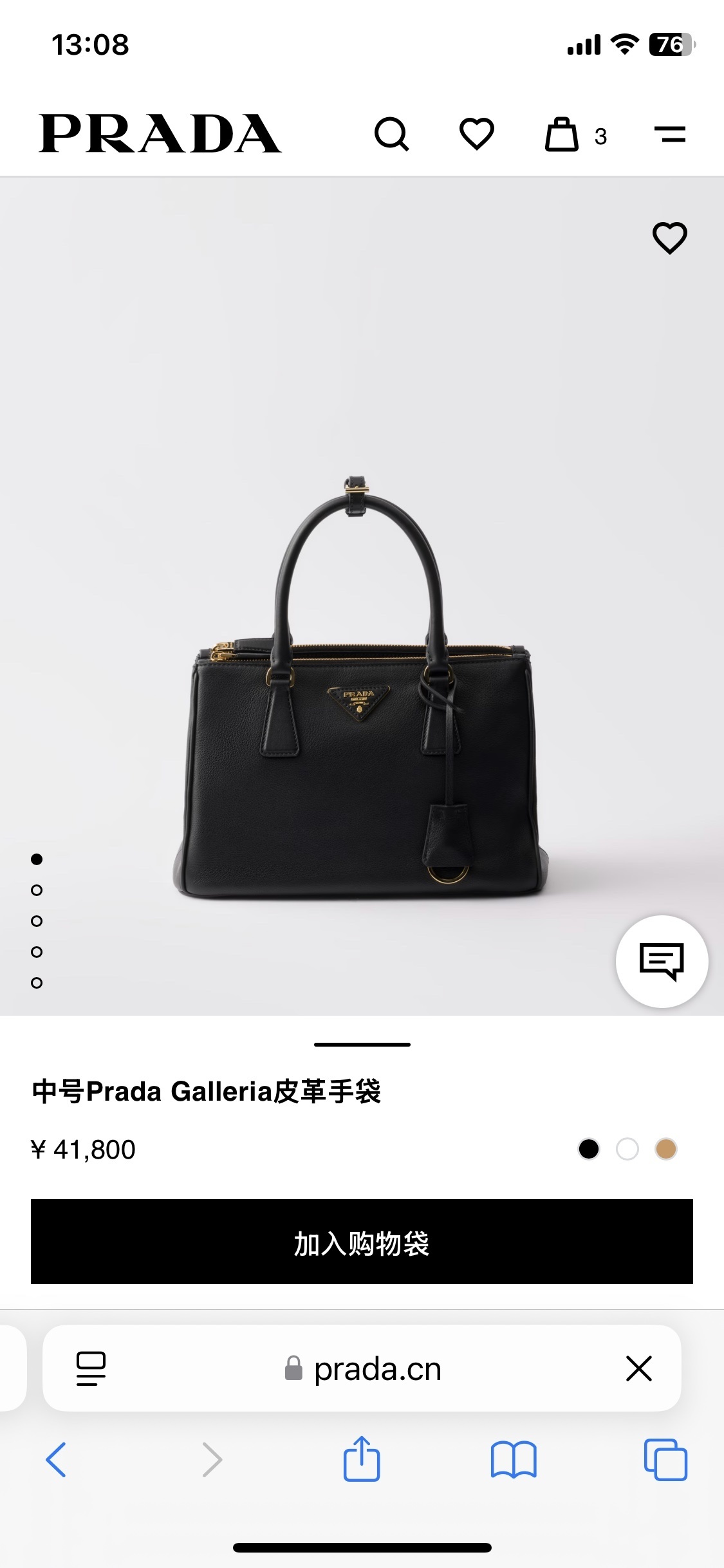The image size is (724, 1568).
Task: Select the tan color swatch
Action: coord(666,1149)
